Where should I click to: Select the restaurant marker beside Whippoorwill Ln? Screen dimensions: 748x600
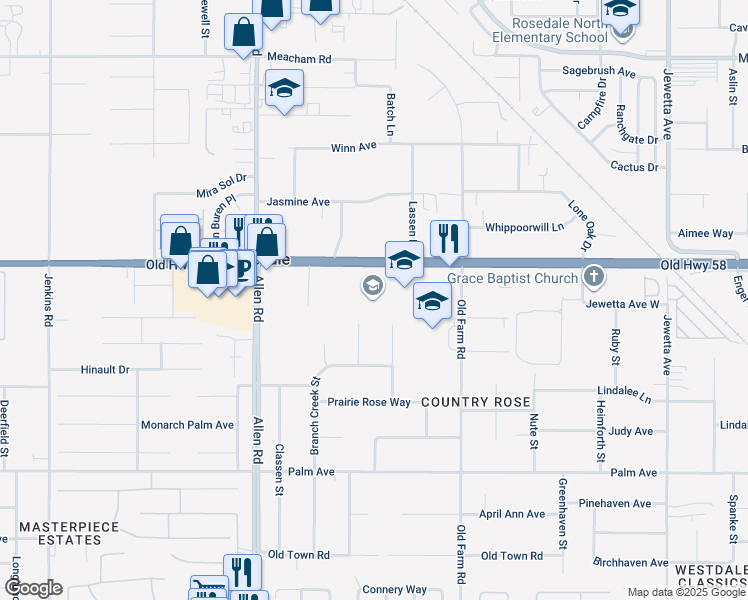click(449, 238)
